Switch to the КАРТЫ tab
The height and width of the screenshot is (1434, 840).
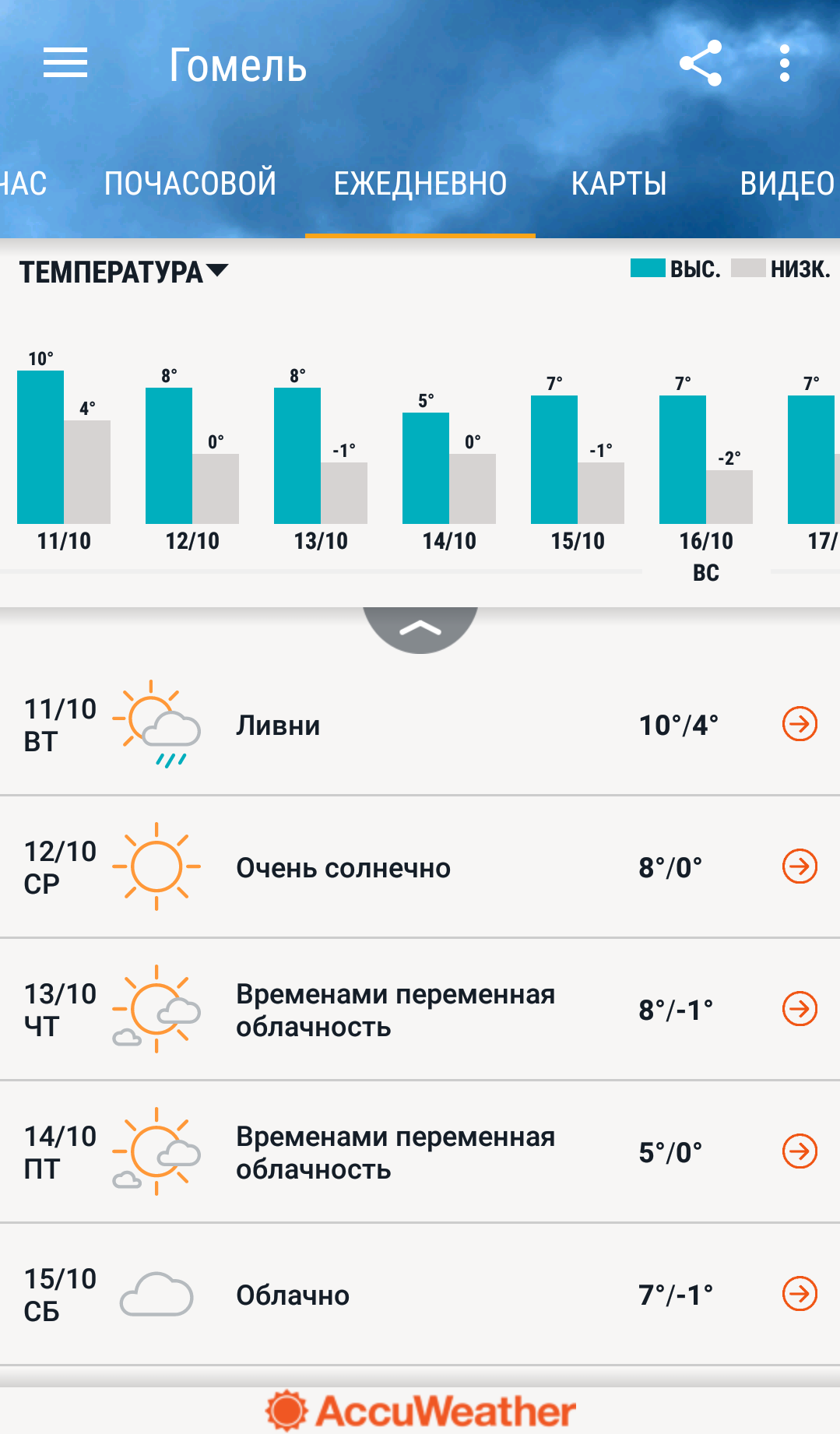[619, 185]
